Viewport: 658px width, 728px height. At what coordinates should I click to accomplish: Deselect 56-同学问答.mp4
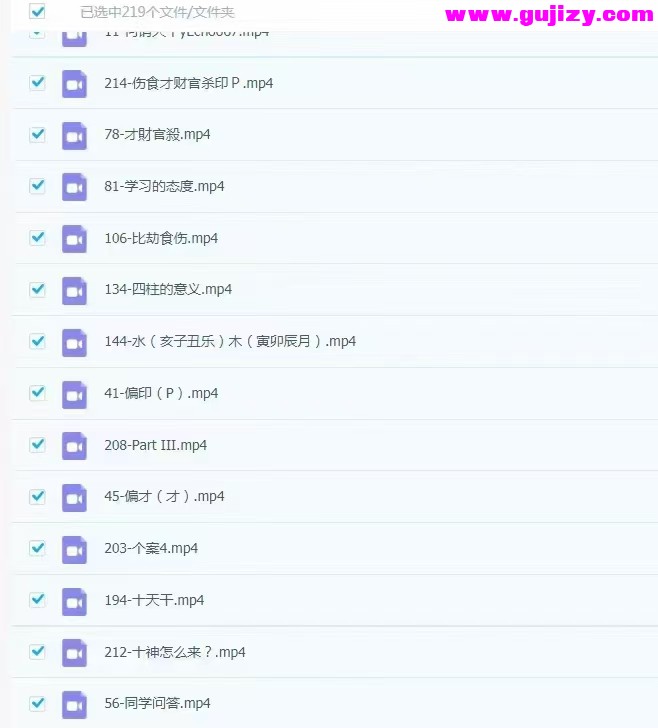click(x=38, y=703)
